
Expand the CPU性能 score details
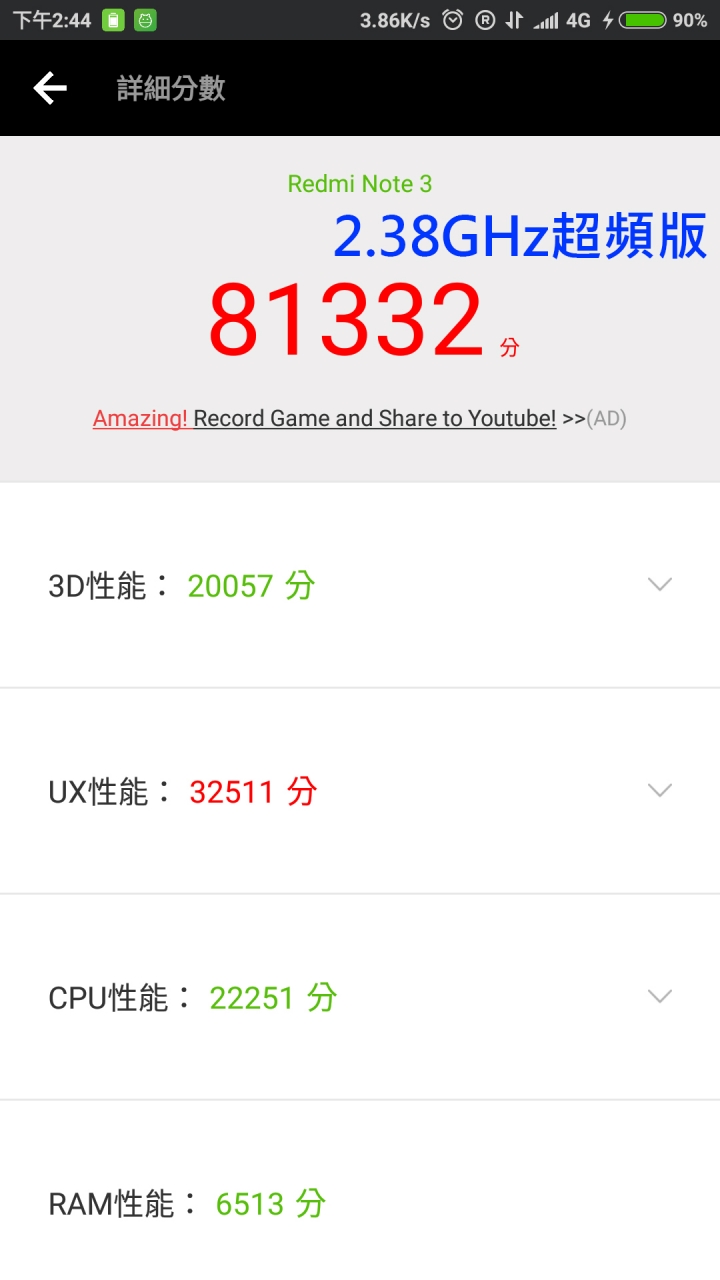pyautogui.click(x=360, y=997)
